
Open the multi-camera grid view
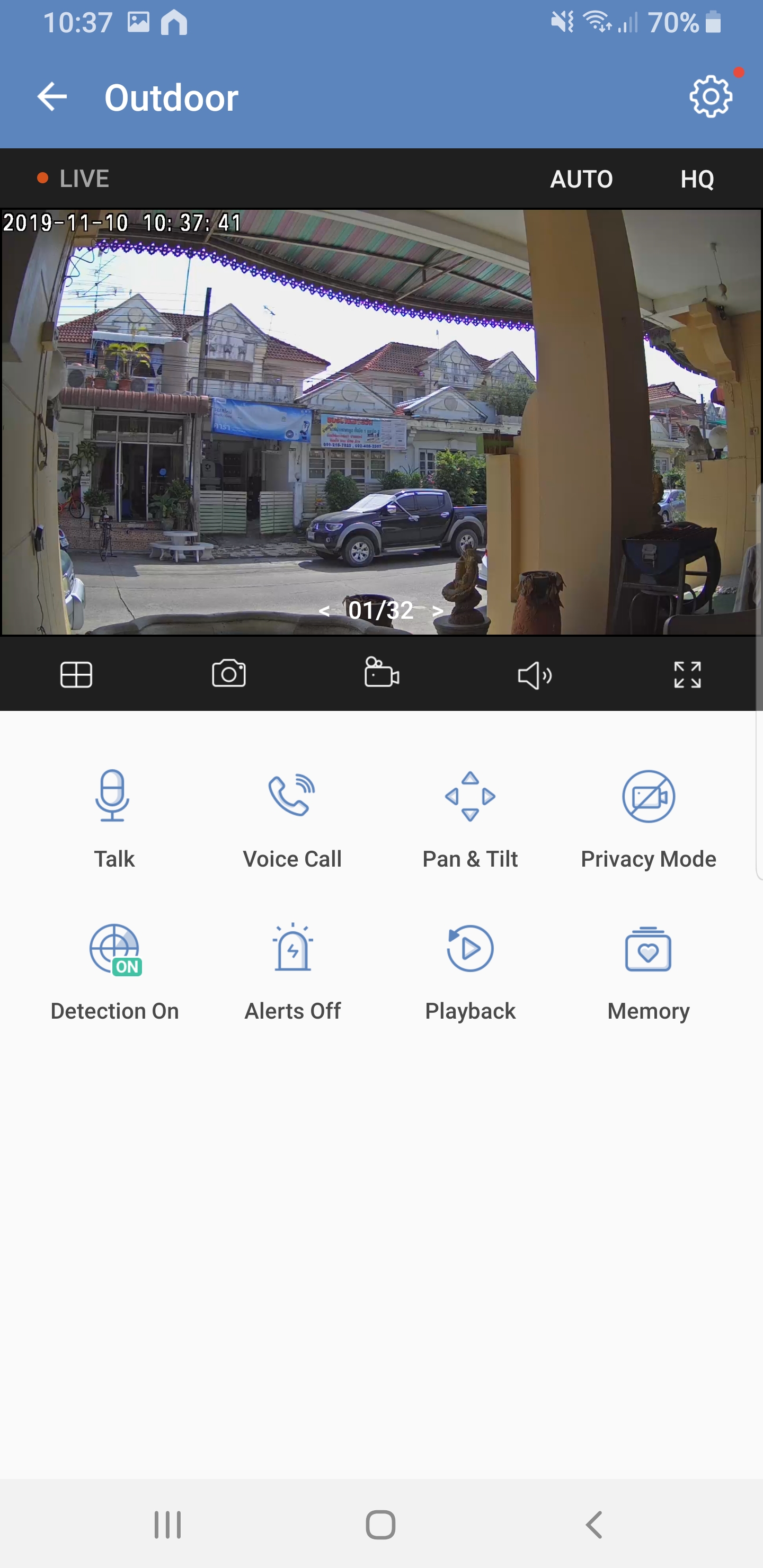point(76,674)
